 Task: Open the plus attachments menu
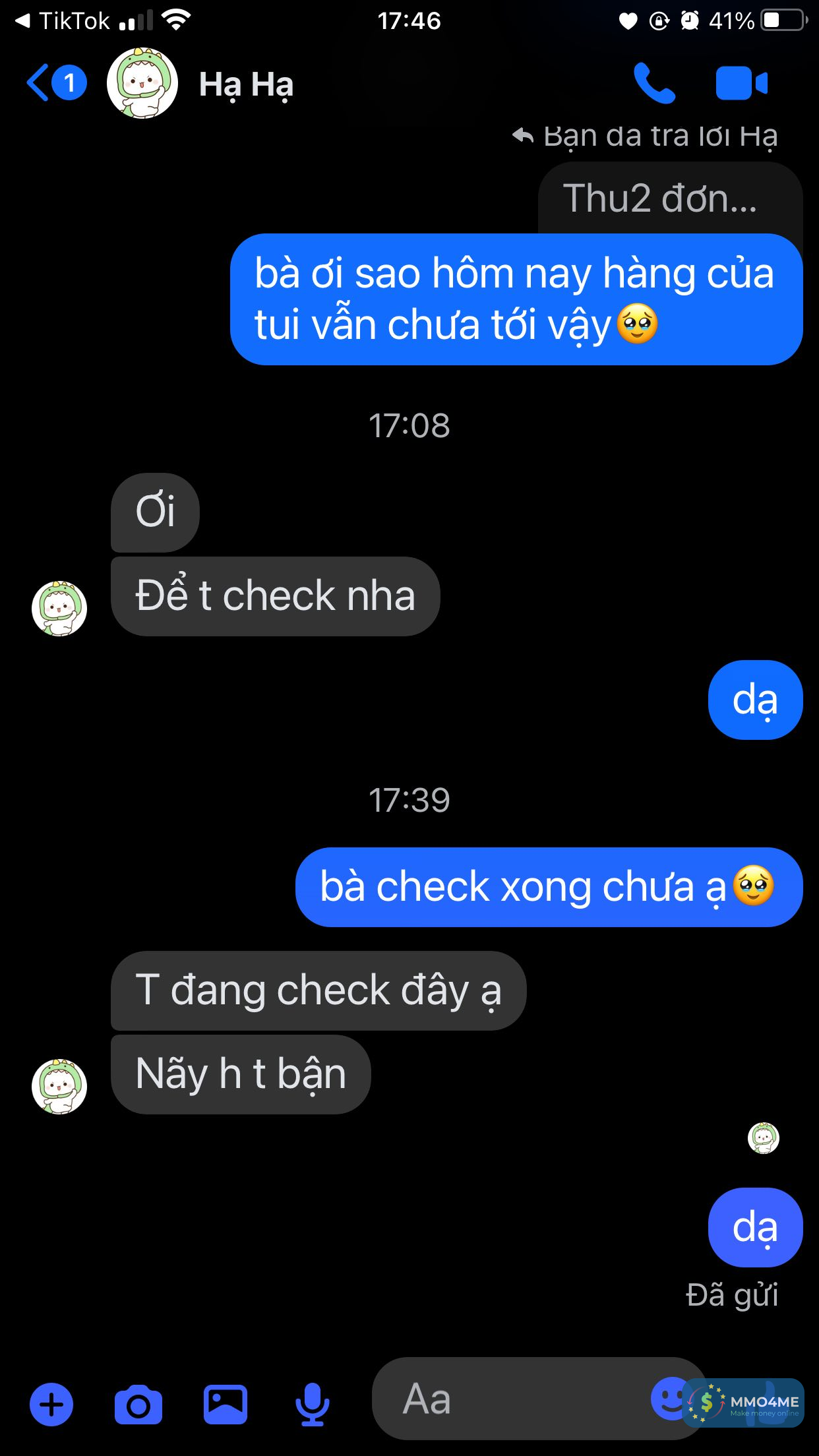(51, 1403)
